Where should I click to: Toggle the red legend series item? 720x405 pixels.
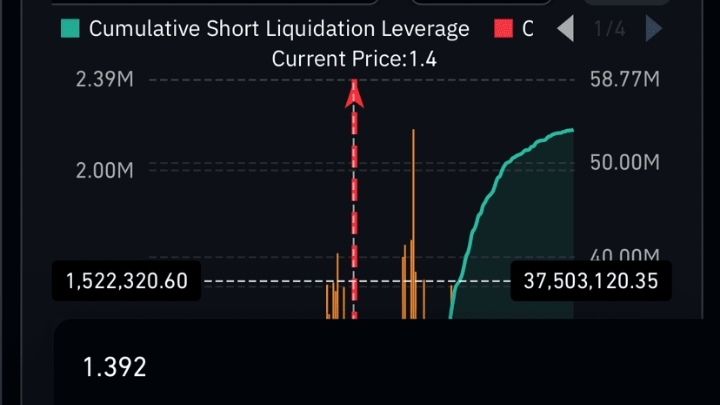coord(514,28)
